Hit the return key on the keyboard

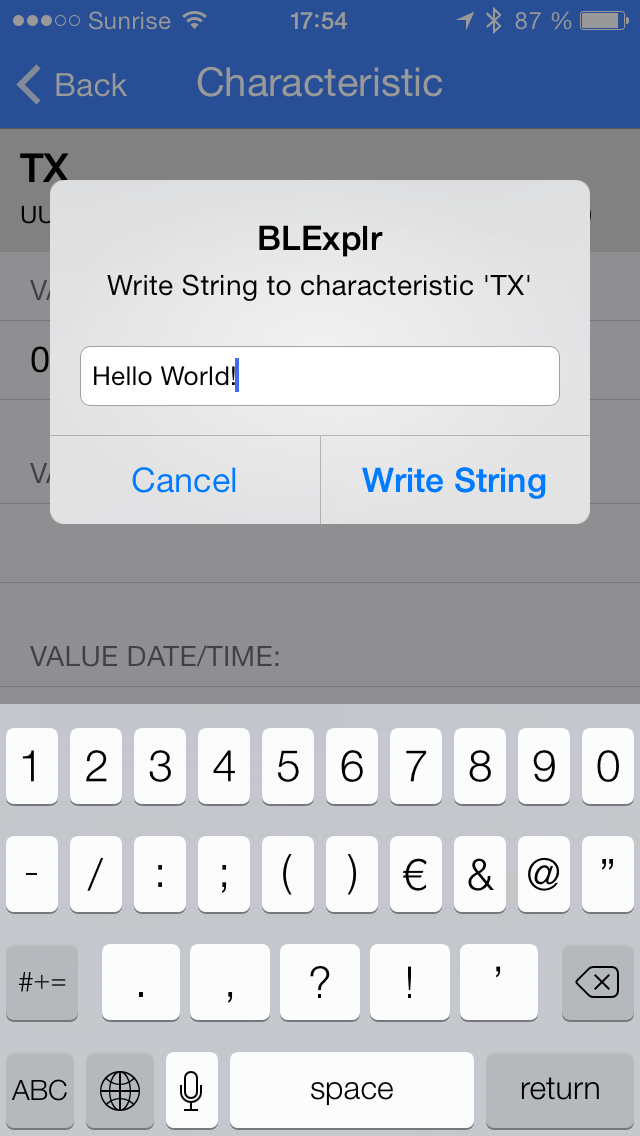[x=560, y=1089]
